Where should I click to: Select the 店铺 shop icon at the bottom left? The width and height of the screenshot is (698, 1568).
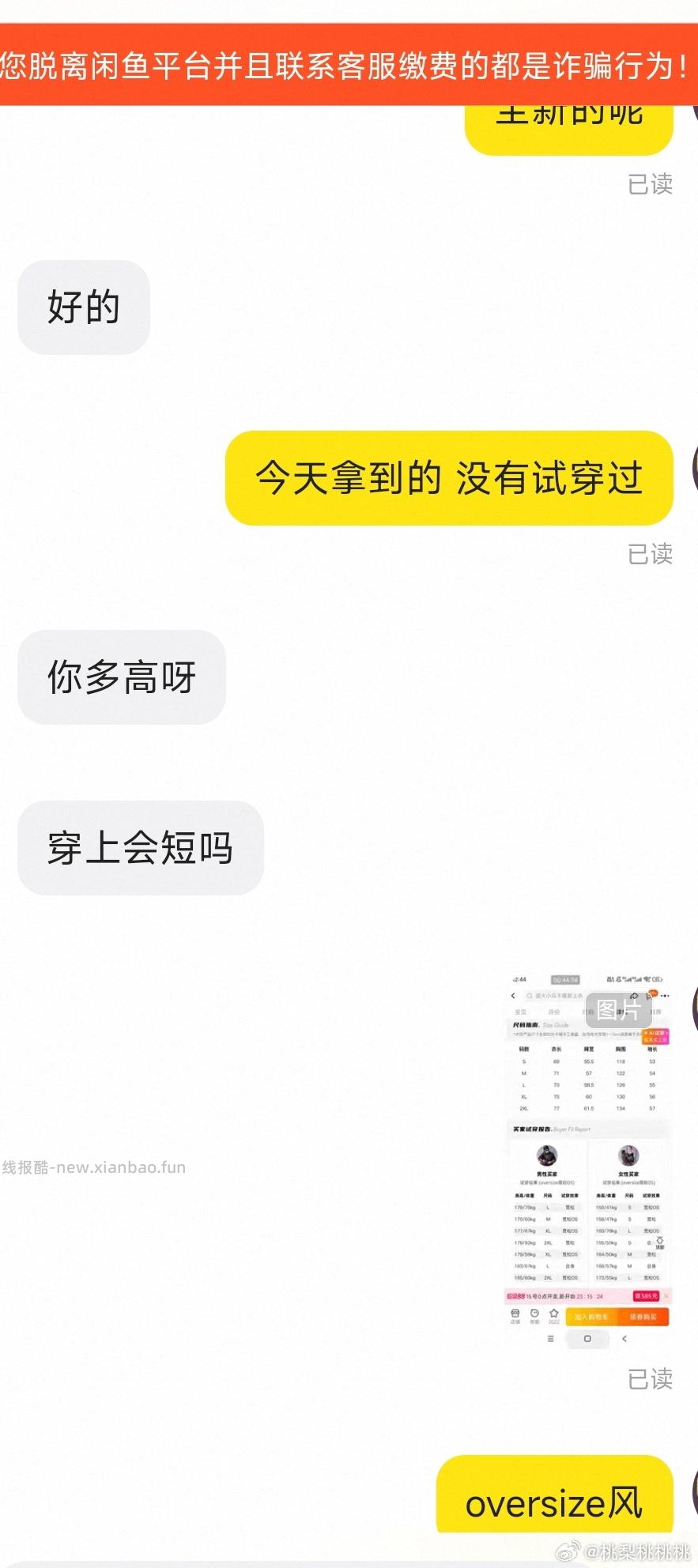pos(515,1314)
